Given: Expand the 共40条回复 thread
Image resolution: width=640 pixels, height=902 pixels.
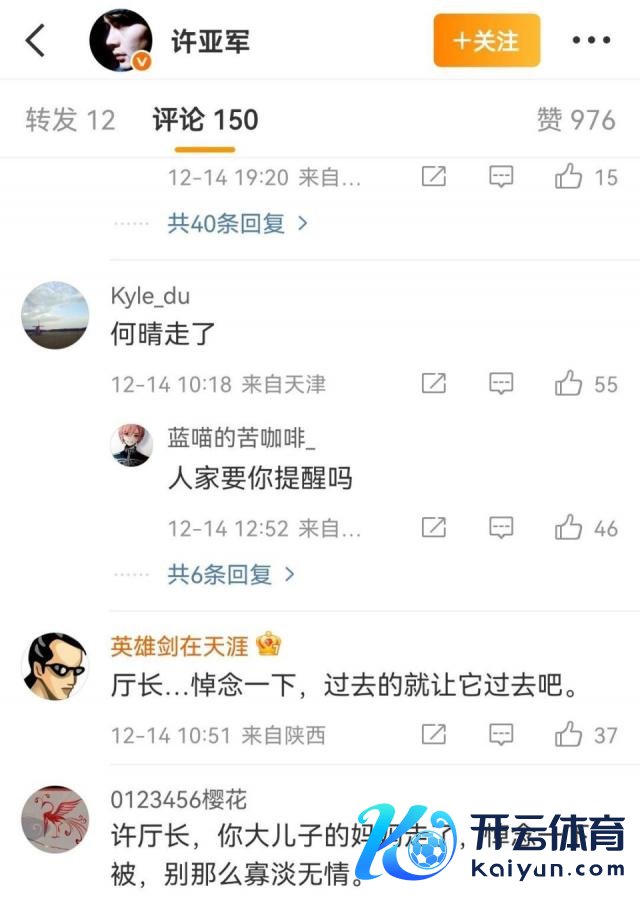Looking at the screenshot, I should click(237, 223).
